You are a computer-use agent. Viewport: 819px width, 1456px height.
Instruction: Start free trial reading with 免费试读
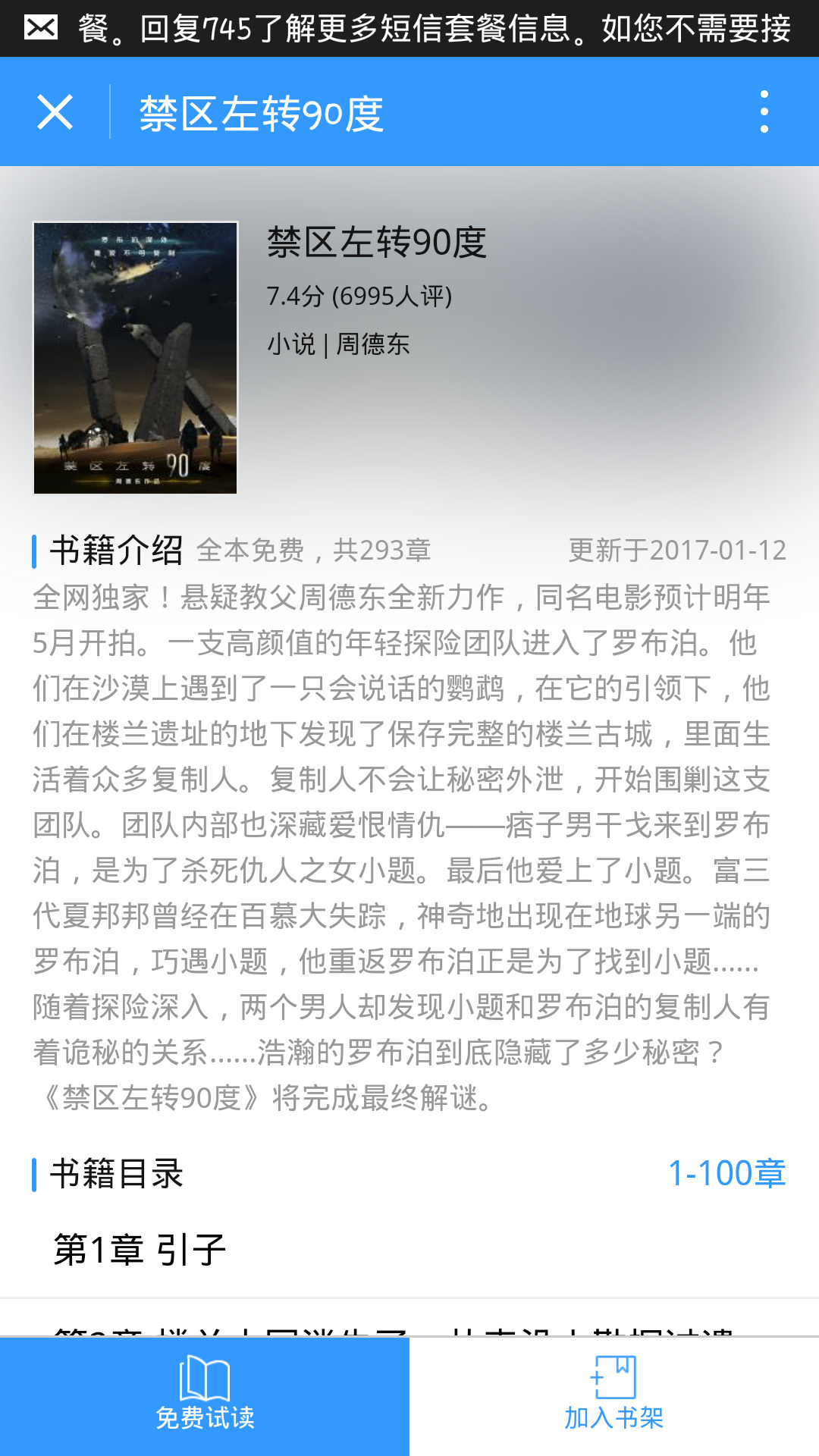(x=205, y=1395)
